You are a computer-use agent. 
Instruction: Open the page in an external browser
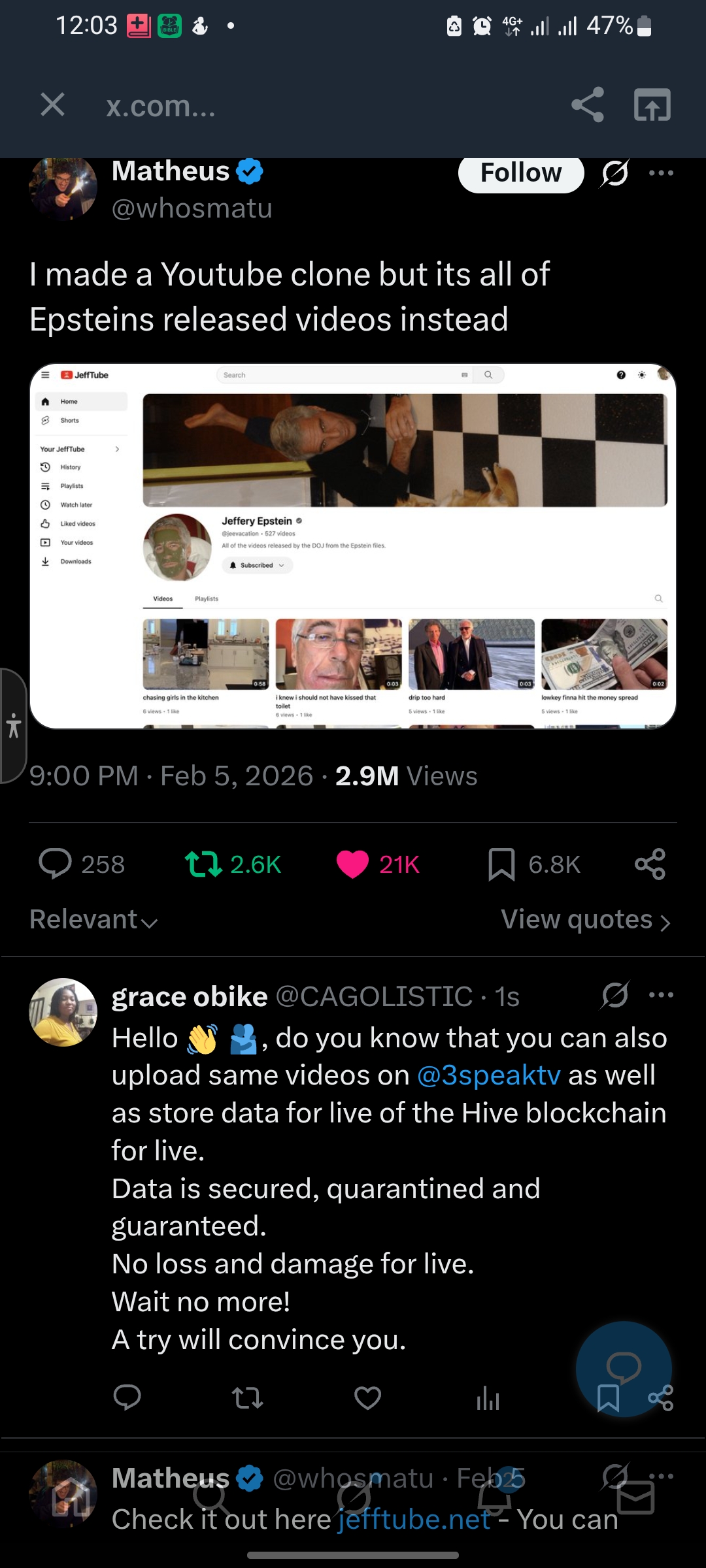[x=652, y=105]
